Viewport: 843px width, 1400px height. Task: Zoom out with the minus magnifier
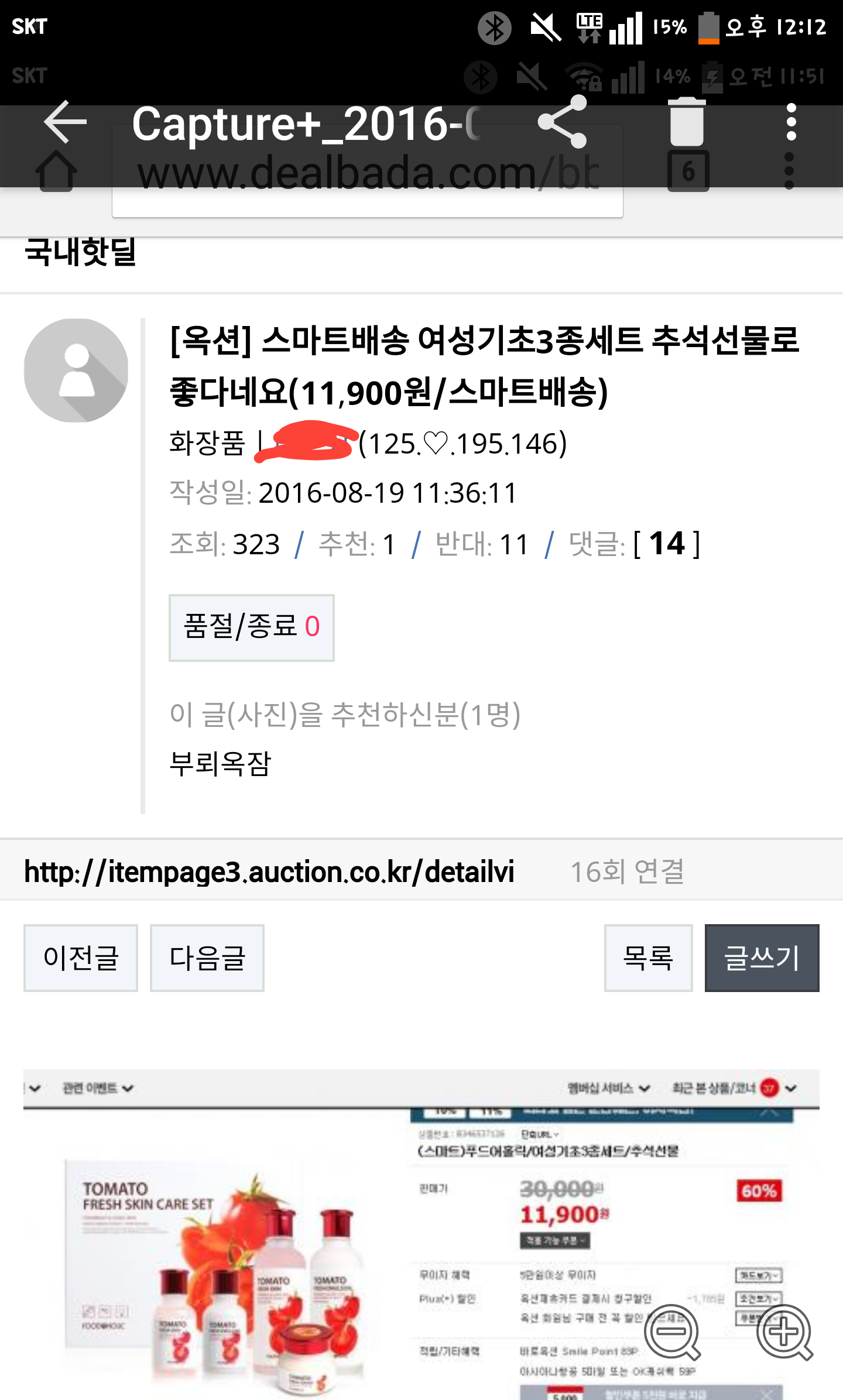click(672, 1331)
